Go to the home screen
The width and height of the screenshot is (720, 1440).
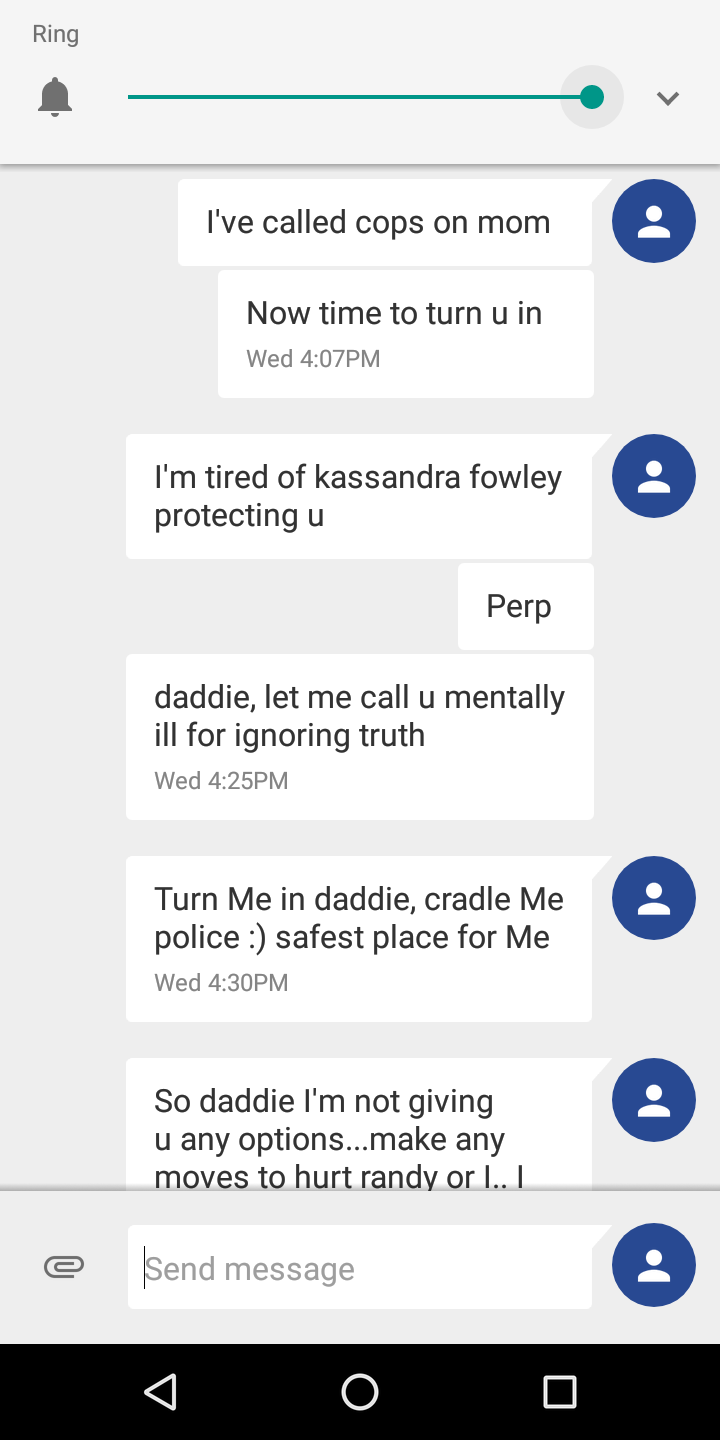click(x=360, y=1391)
